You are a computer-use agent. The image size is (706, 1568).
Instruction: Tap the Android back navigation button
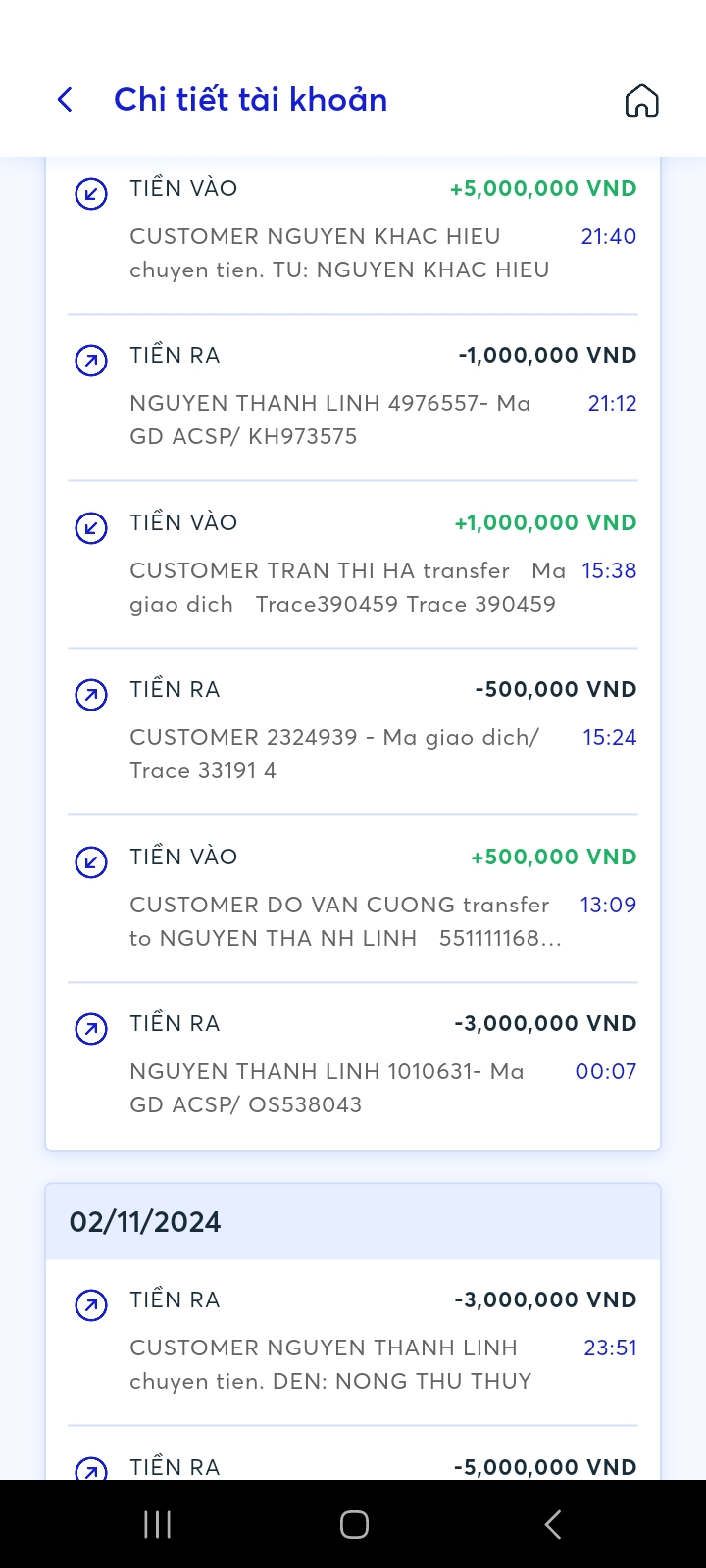point(552,1523)
